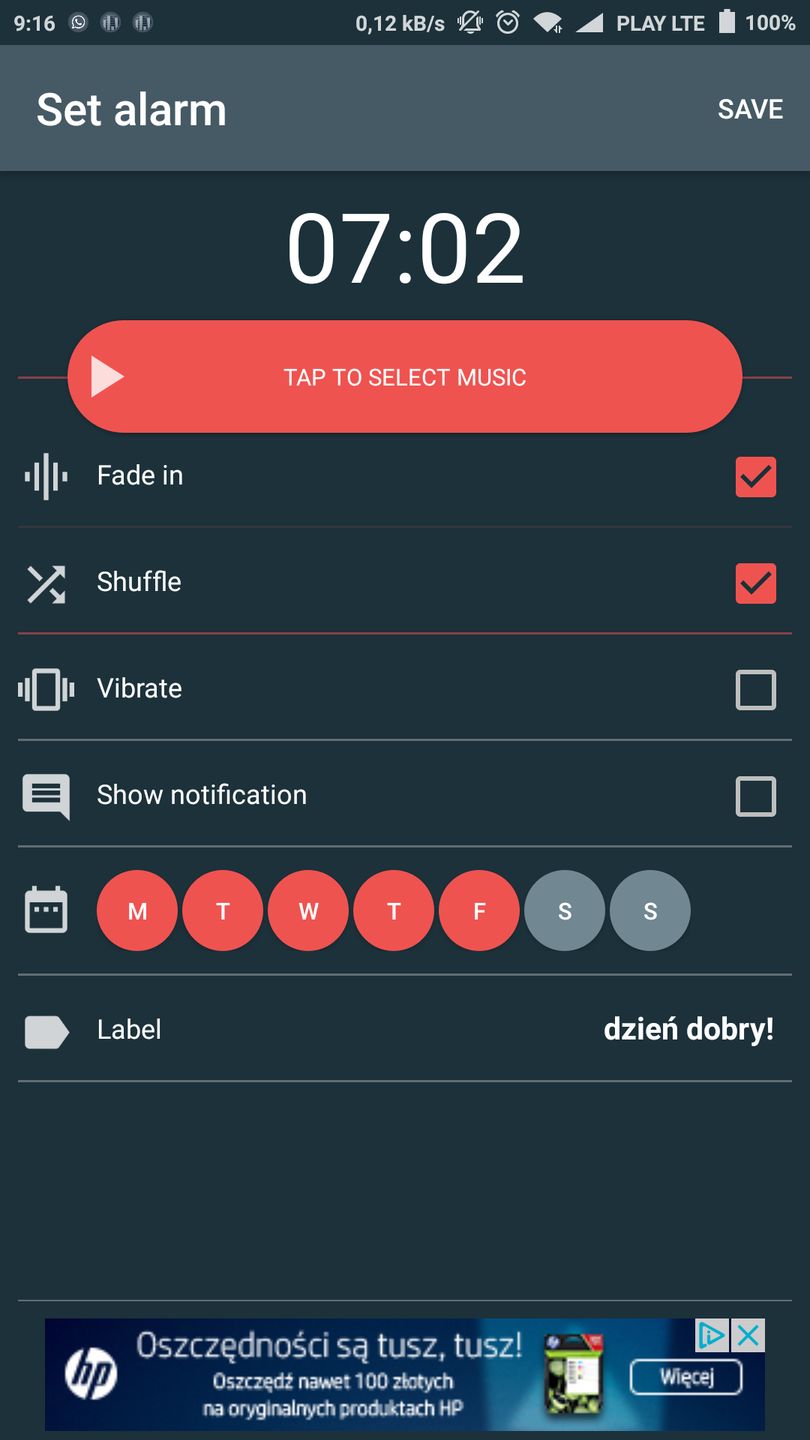810x1440 pixels.
Task: Edit the Label dzień dobry!
Action: 688,1029
